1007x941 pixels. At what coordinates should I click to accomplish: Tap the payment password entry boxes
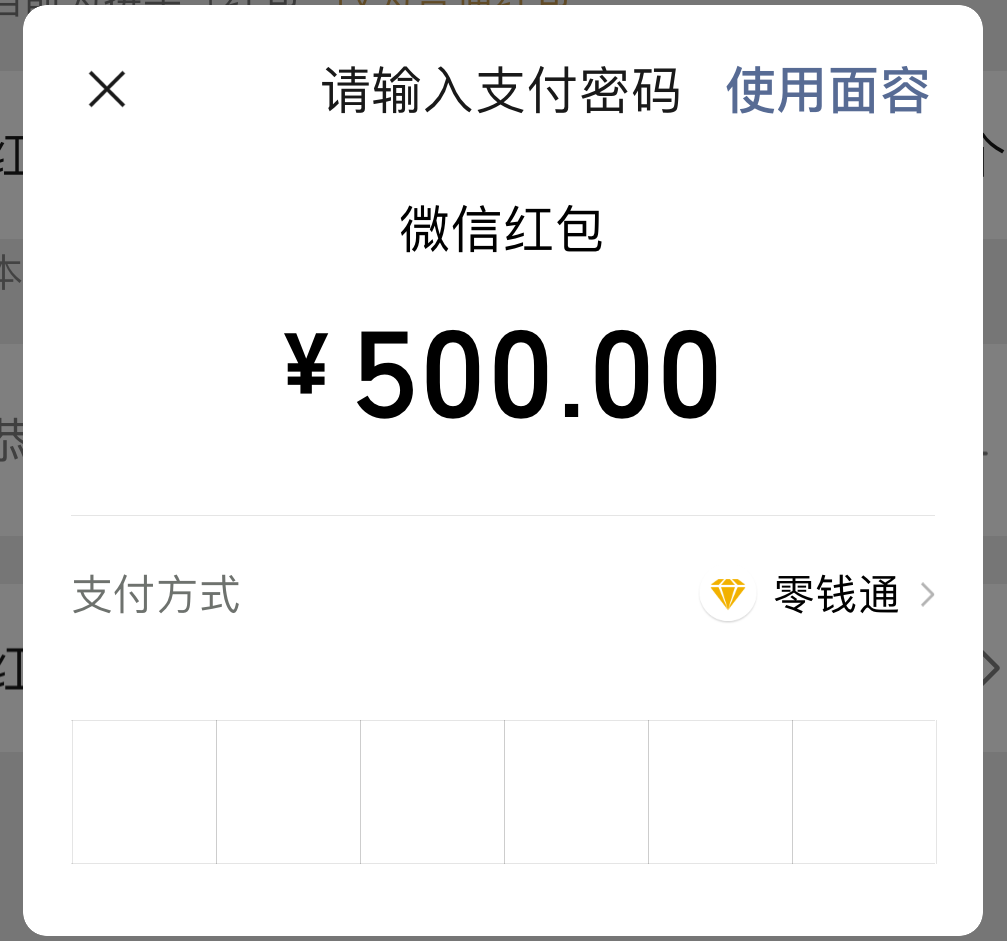click(x=504, y=791)
